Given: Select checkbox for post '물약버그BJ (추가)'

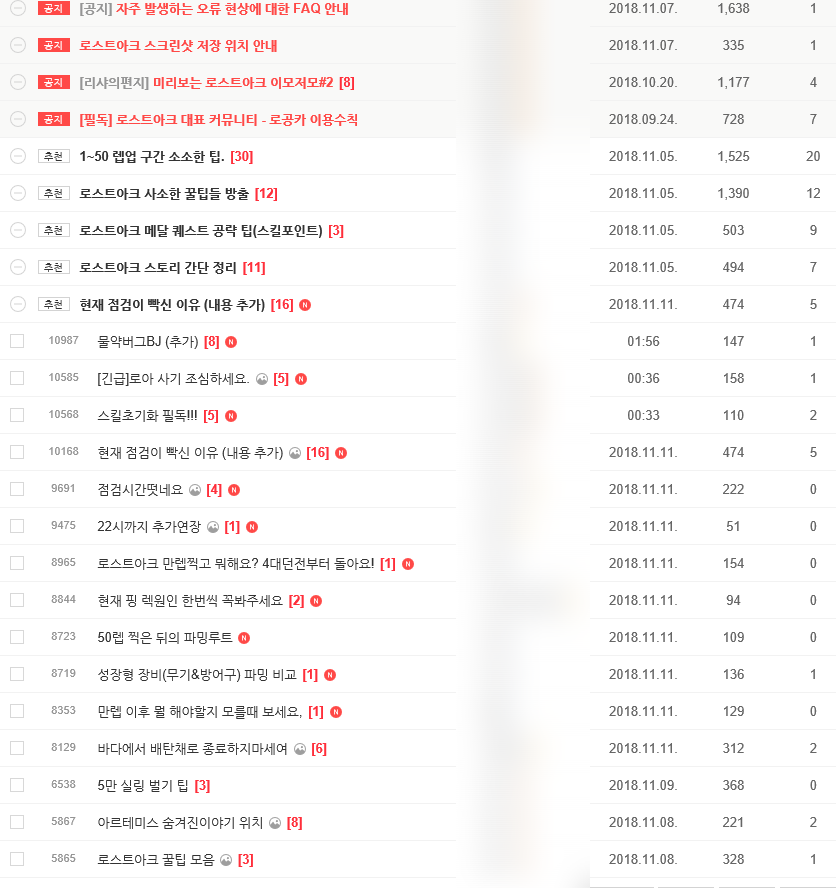Looking at the screenshot, I should tap(17, 341).
